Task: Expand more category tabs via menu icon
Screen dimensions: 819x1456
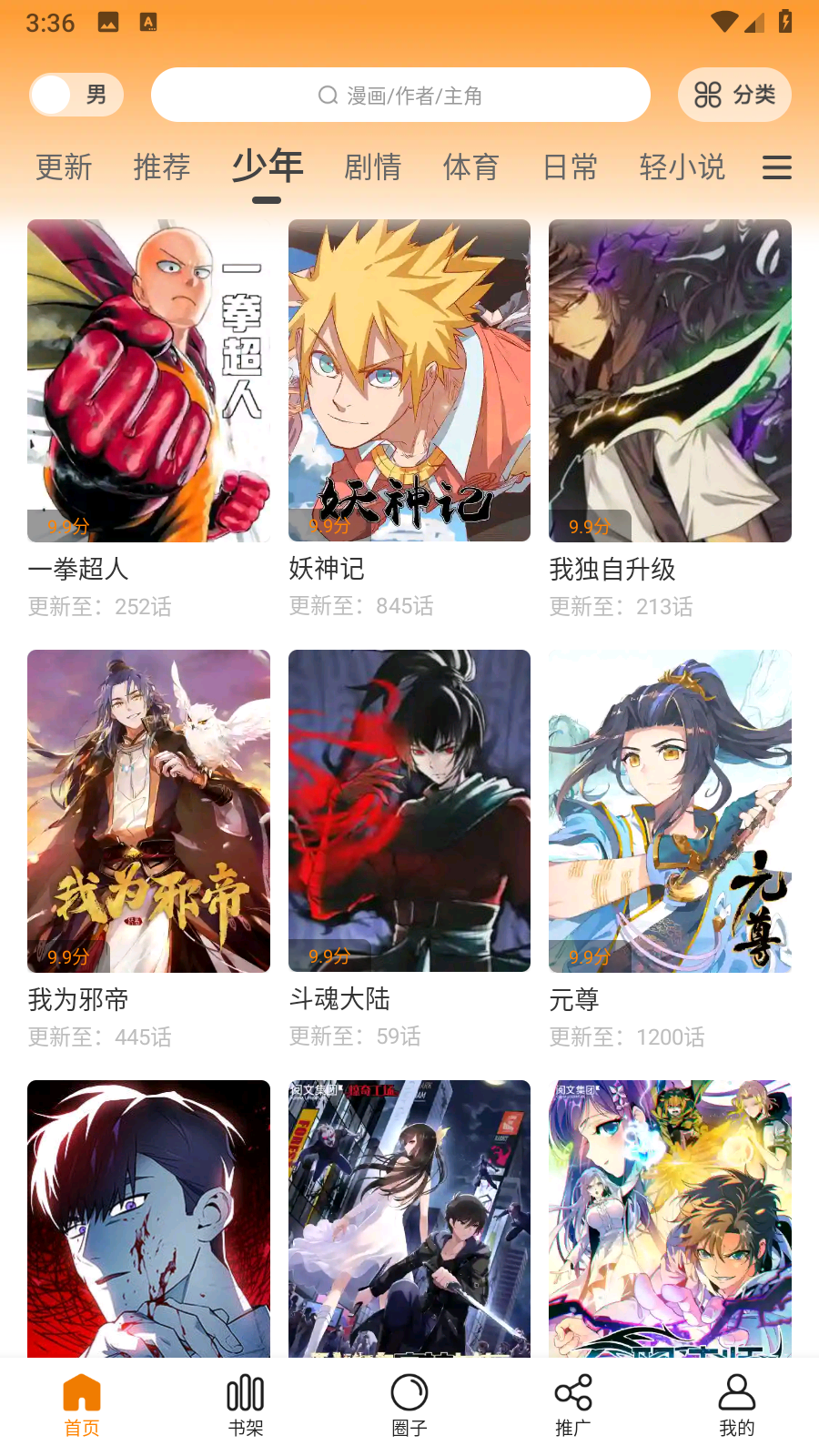Action: [774, 168]
